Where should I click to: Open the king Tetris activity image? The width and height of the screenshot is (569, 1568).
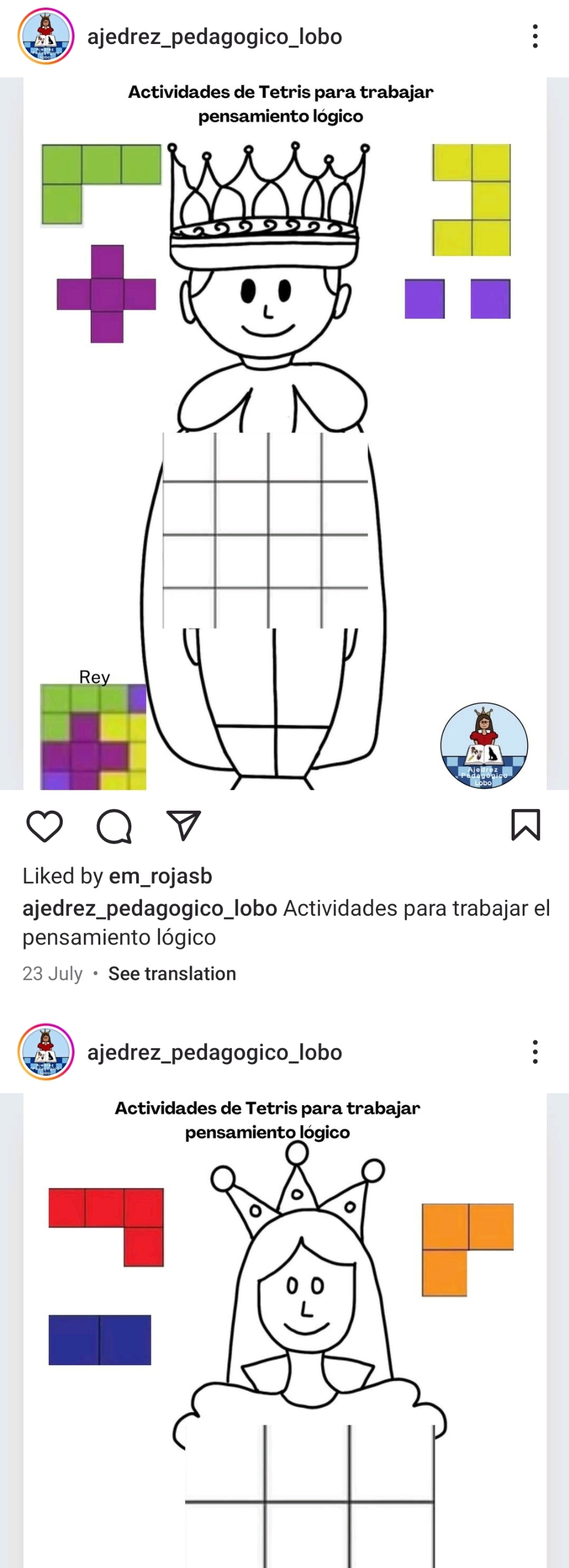pyautogui.click(x=284, y=432)
